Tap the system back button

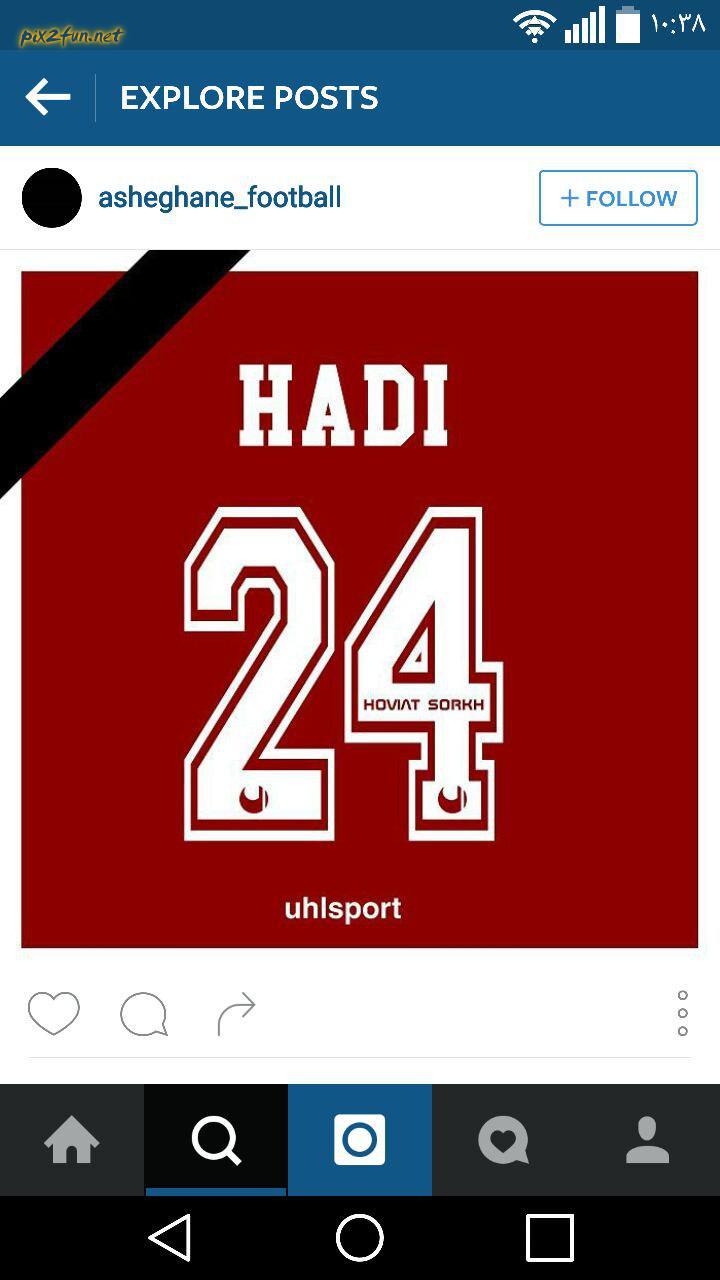(x=171, y=1238)
